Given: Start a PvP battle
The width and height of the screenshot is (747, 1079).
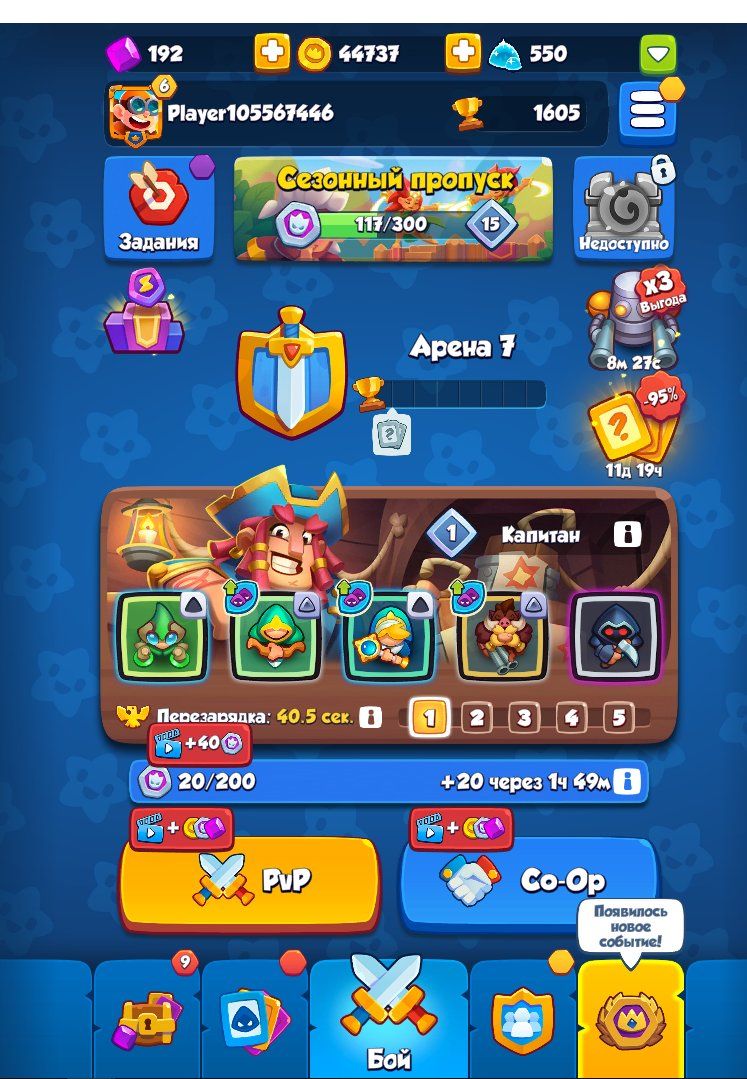Looking at the screenshot, I should pyautogui.click(x=250, y=881).
